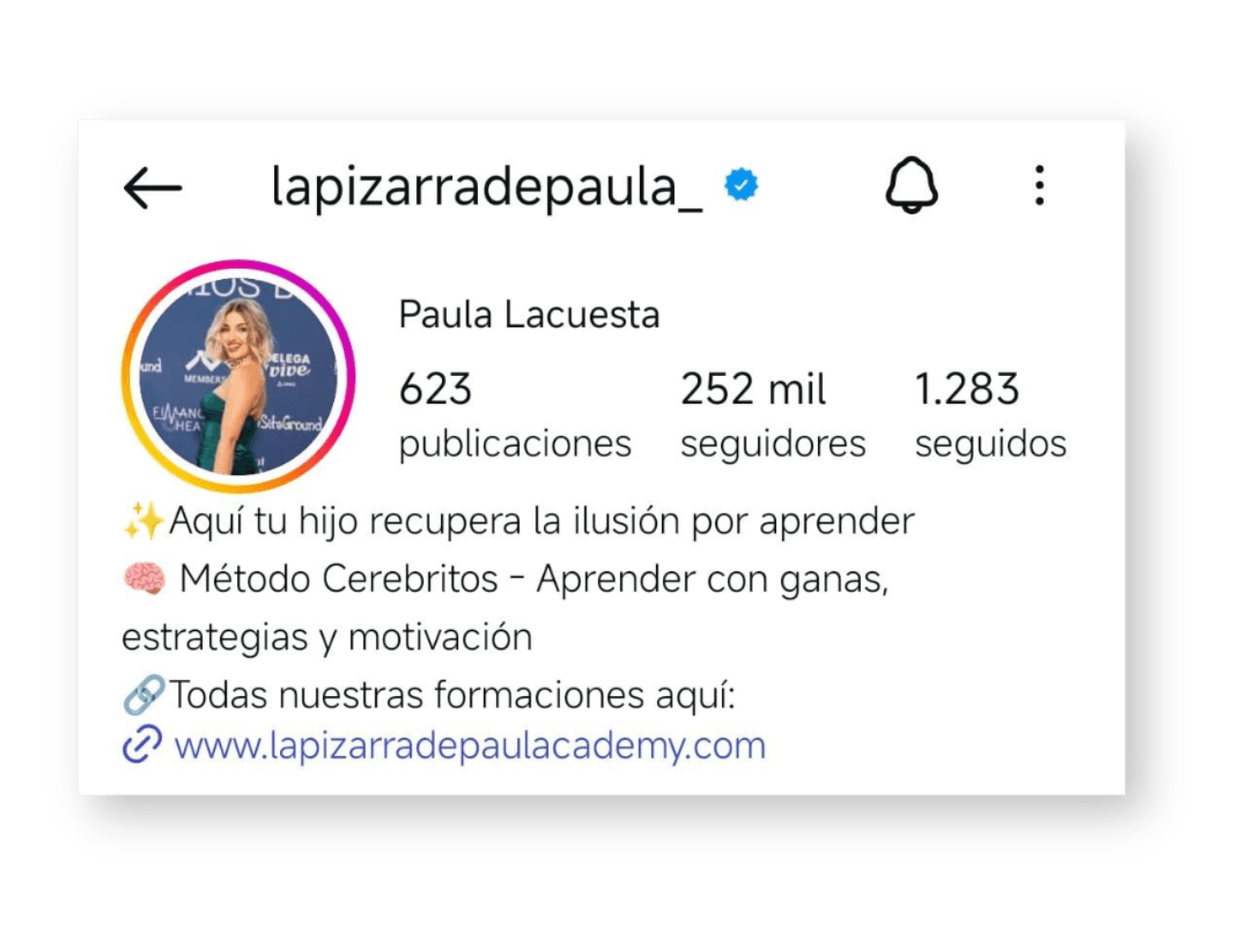Open the three-dot overflow menu

(1039, 185)
